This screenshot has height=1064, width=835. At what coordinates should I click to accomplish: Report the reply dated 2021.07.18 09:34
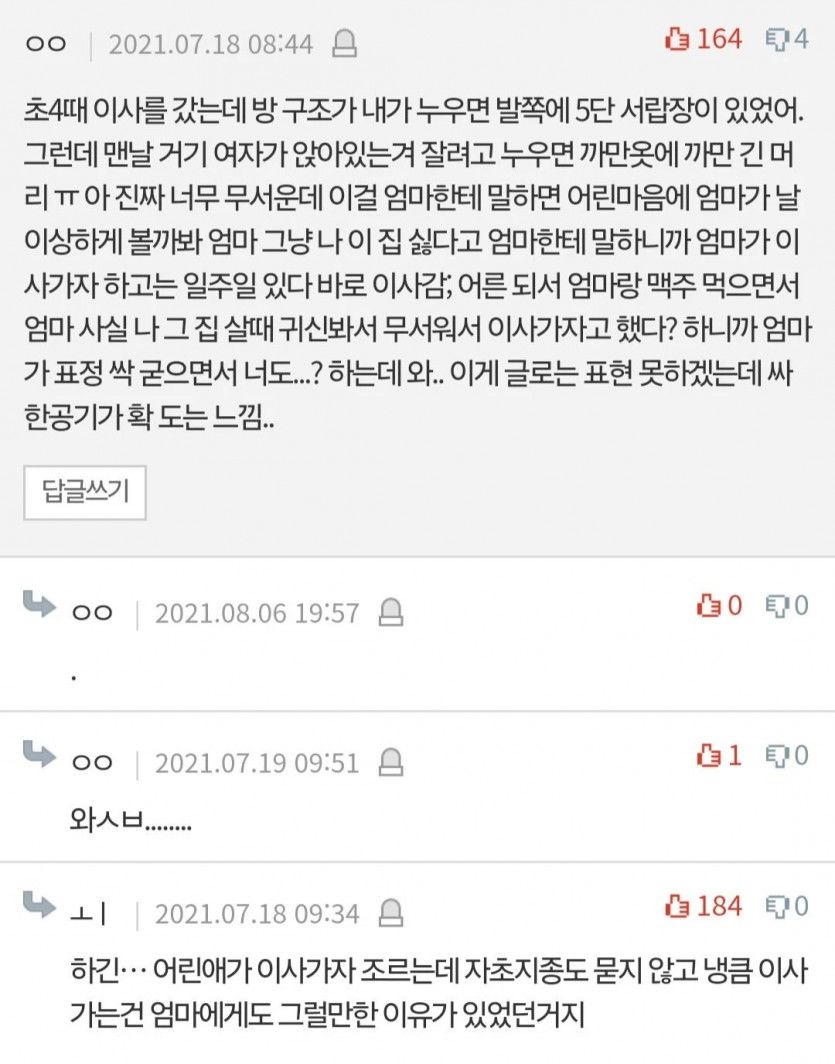click(x=391, y=913)
